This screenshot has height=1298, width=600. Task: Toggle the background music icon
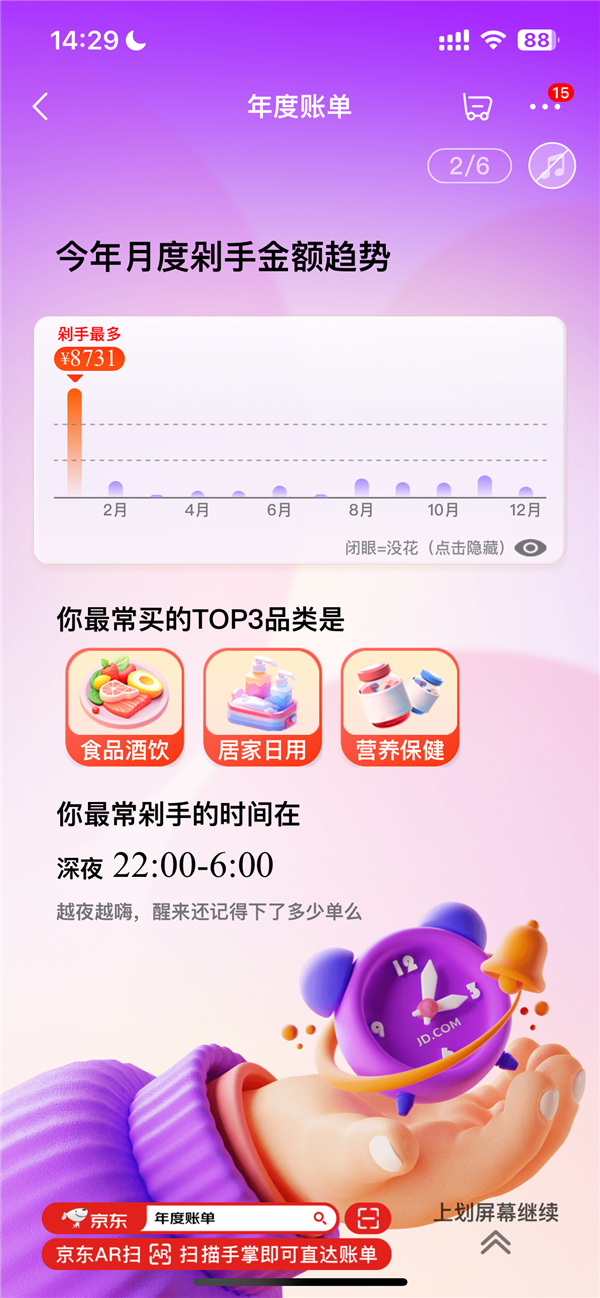552,166
